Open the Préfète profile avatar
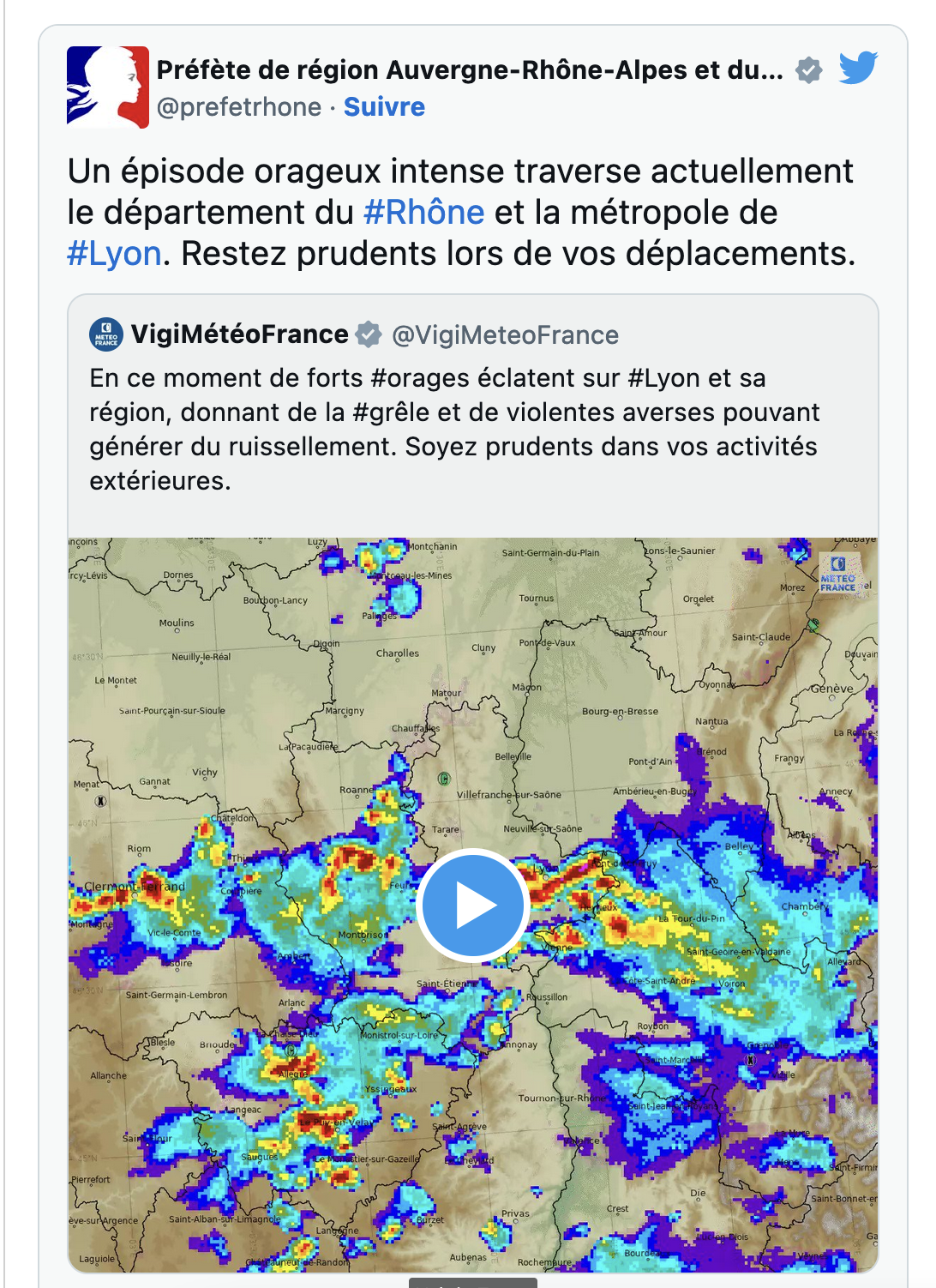 coord(108,87)
